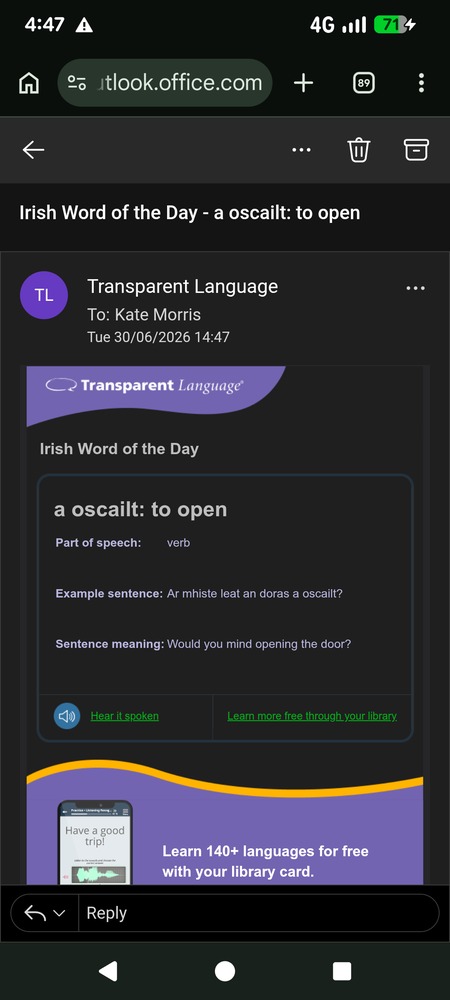Tap the blue speaker audio icon
This screenshot has width=450, height=1000.
pos(67,716)
